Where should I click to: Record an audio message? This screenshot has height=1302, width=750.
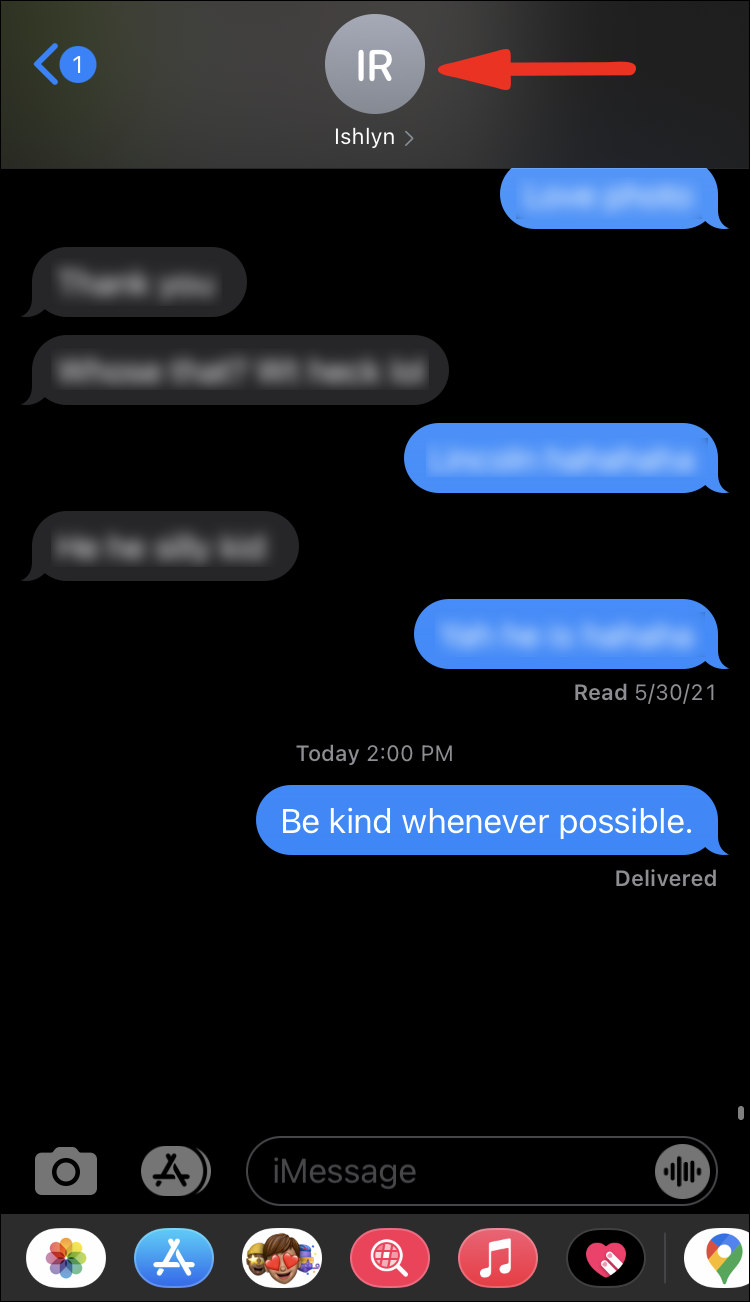(684, 1170)
